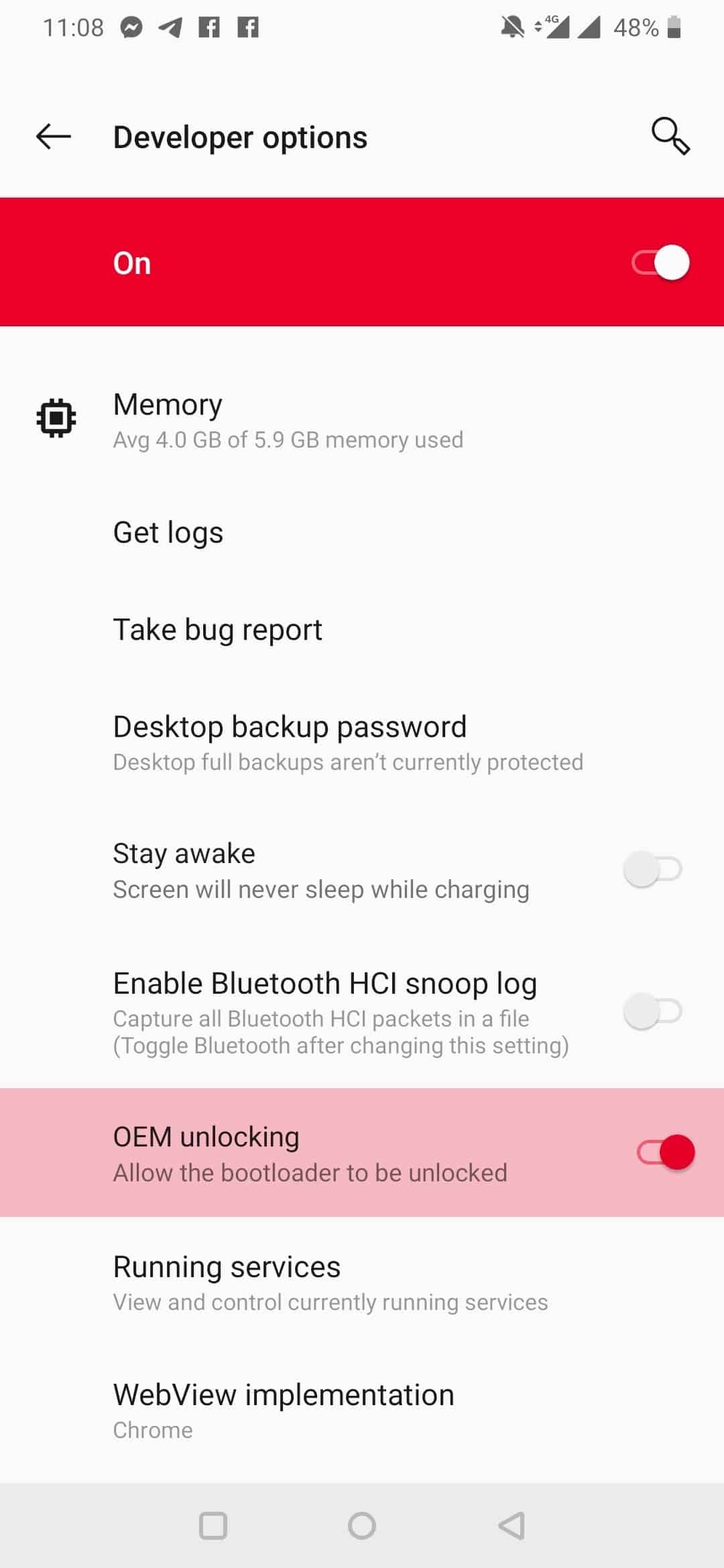The width and height of the screenshot is (724, 1568).
Task: Turn off the Developer options master switch
Action: (x=661, y=263)
